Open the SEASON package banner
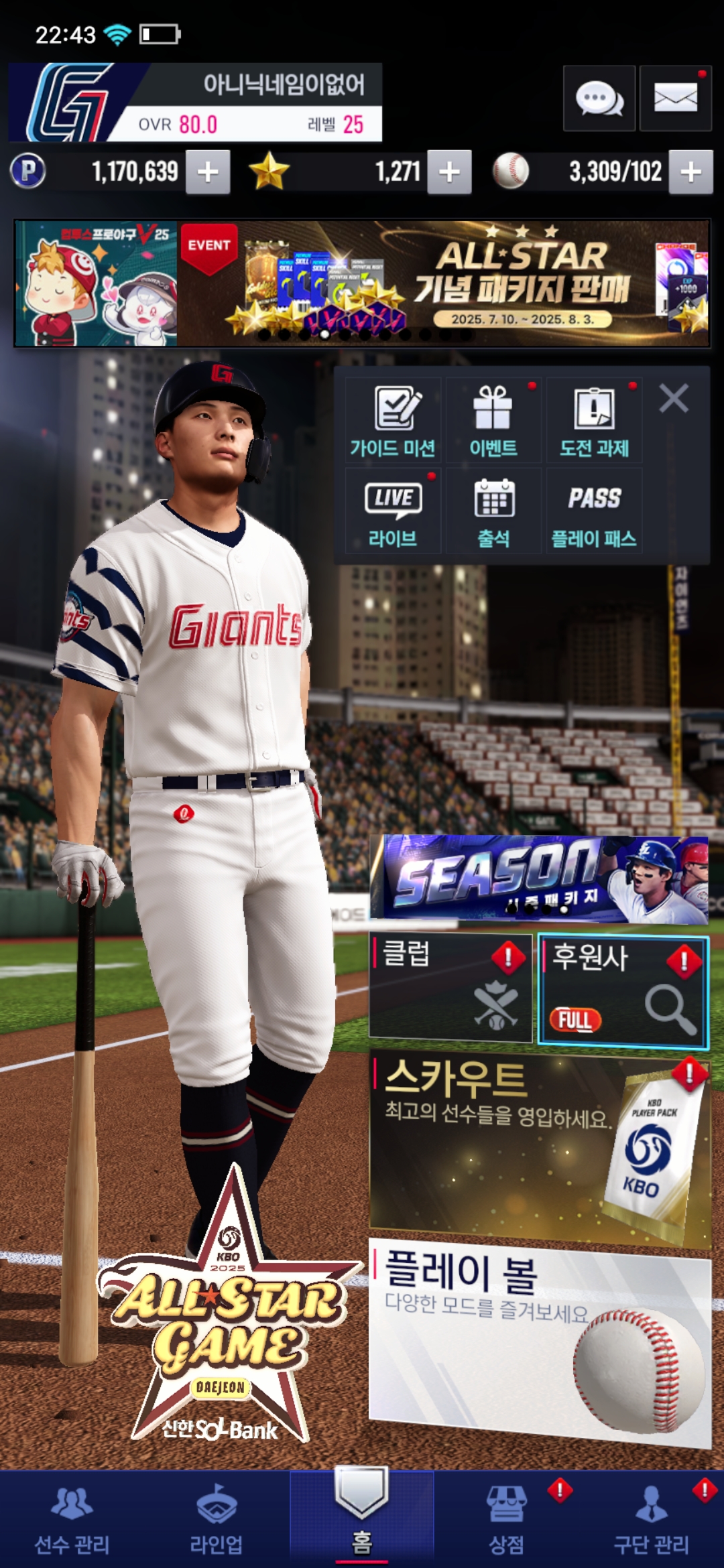The width and height of the screenshot is (724, 1568). [539, 879]
